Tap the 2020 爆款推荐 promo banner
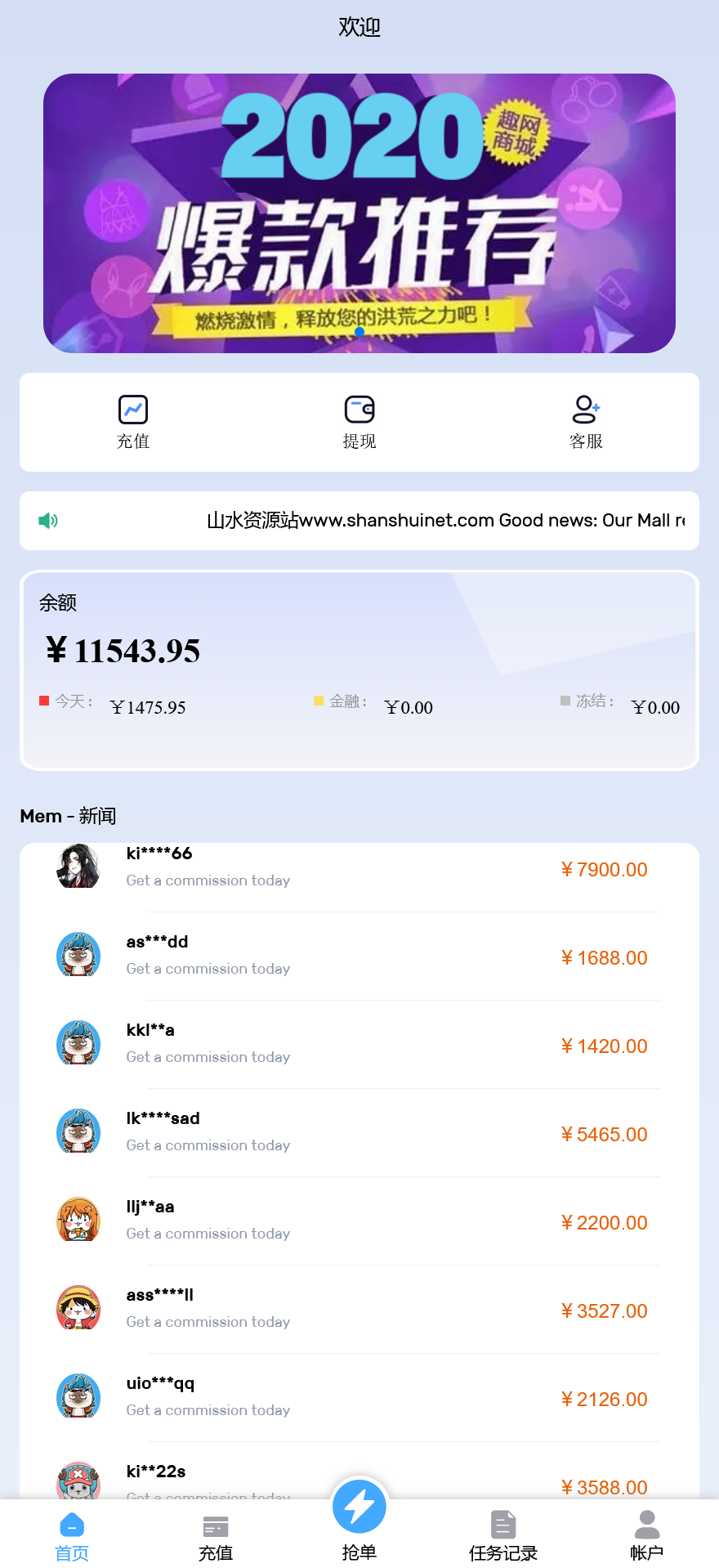719x1568 pixels. click(x=359, y=213)
